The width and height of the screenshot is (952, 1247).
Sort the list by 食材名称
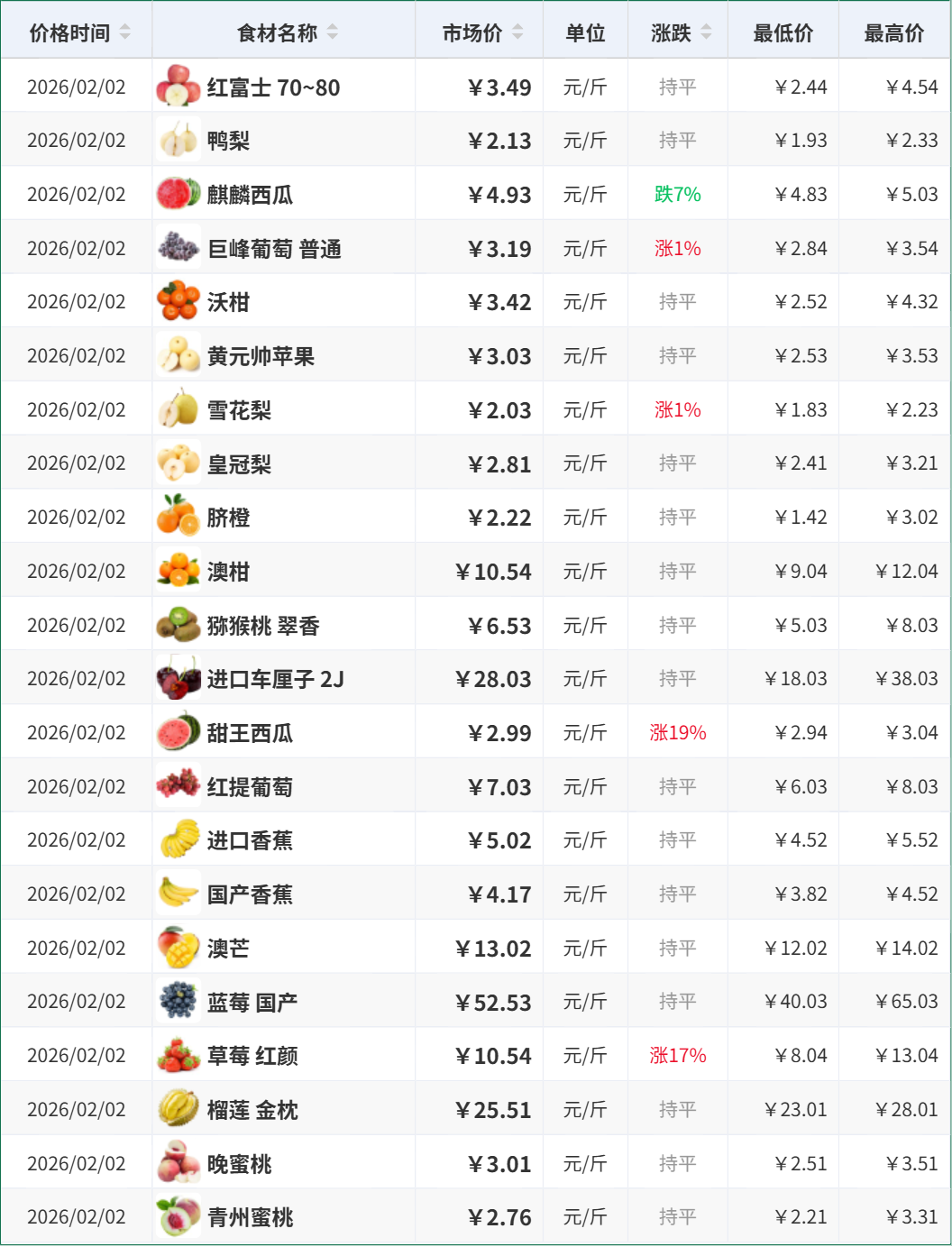point(333,32)
